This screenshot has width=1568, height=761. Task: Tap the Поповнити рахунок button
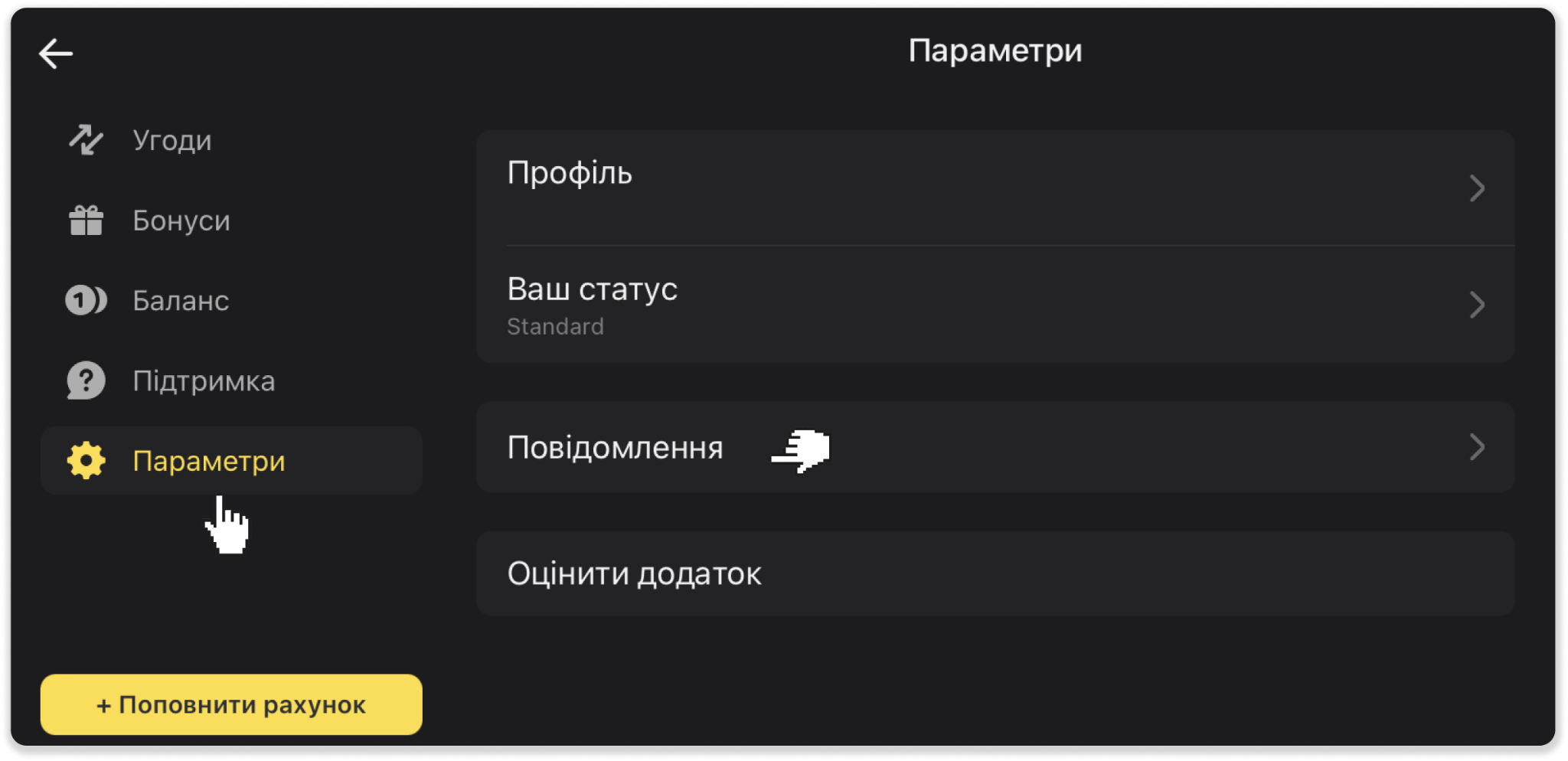230,704
